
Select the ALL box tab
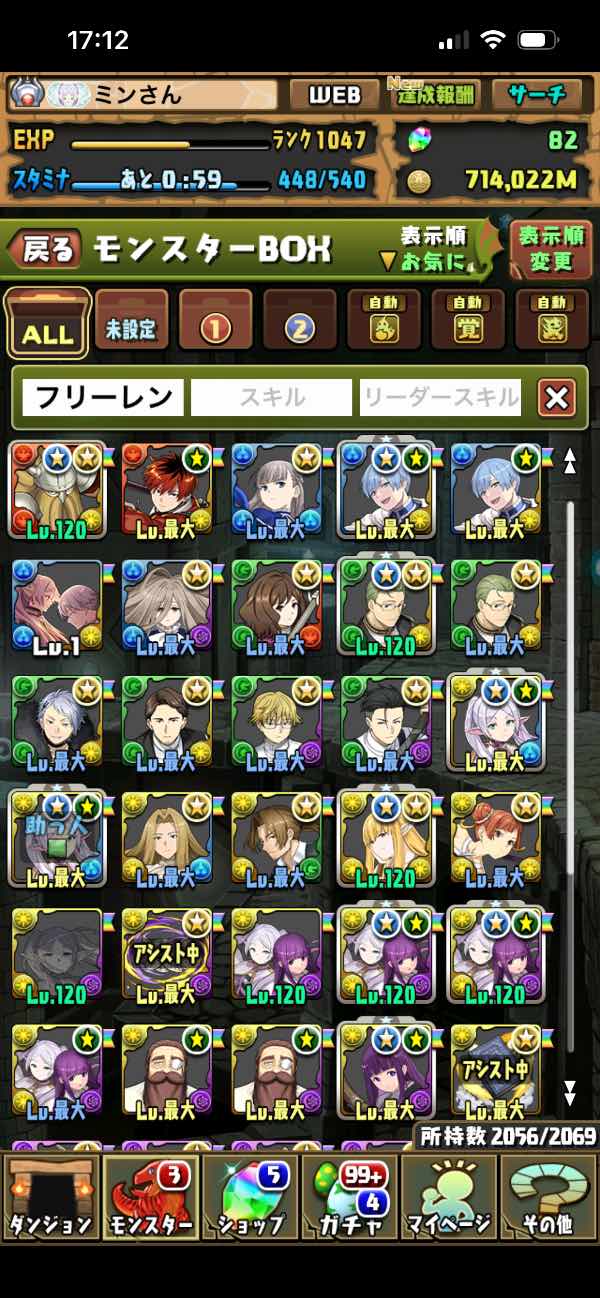[x=47, y=323]
